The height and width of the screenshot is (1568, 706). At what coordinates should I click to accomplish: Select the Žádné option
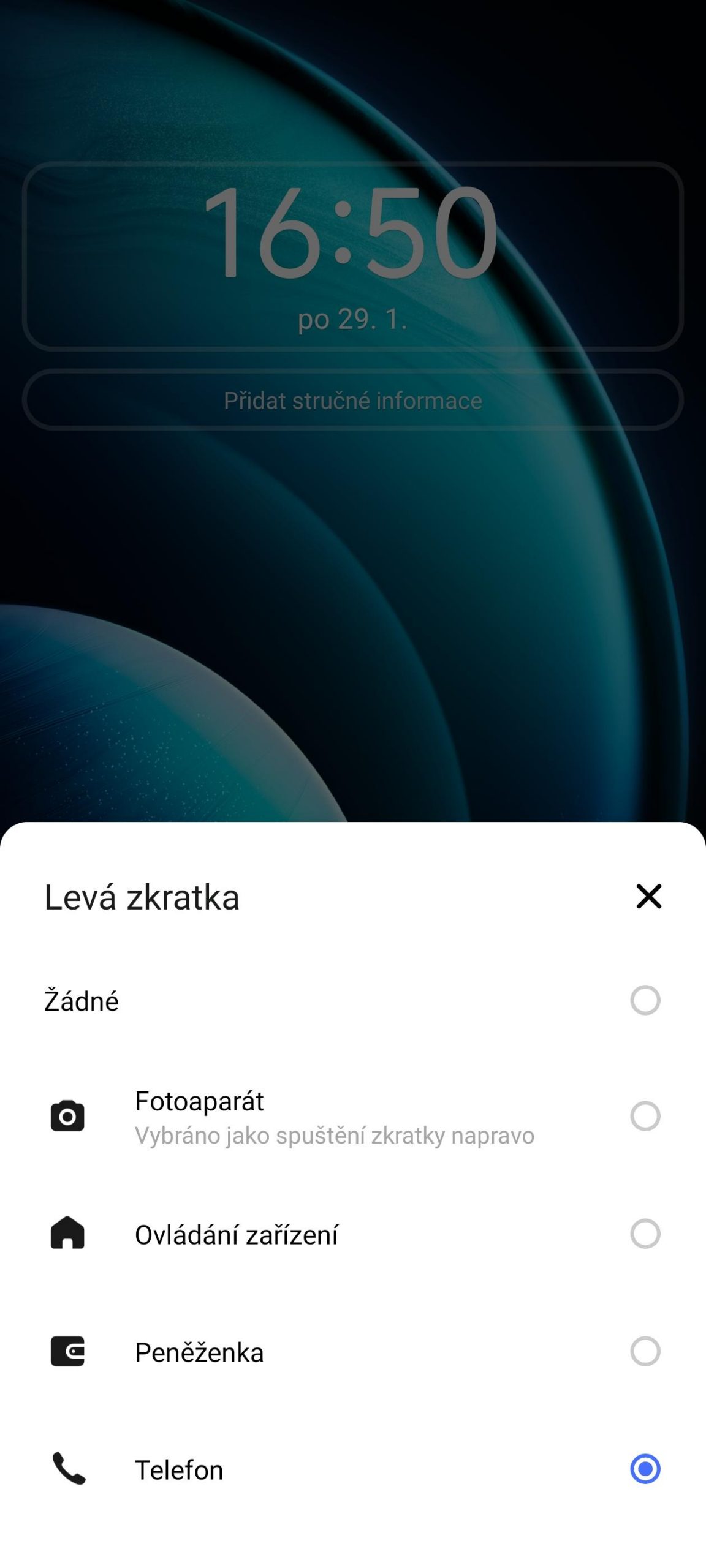(x=353, y=1000)
